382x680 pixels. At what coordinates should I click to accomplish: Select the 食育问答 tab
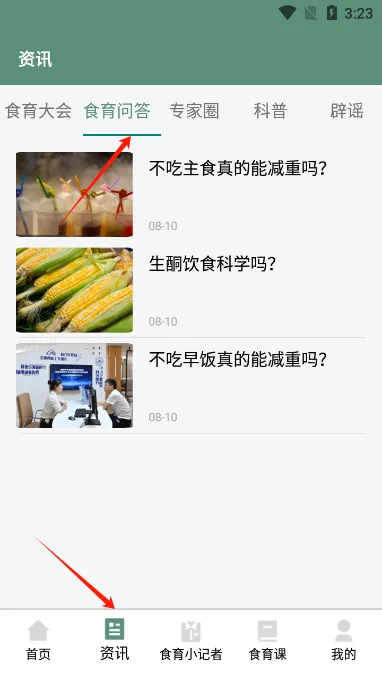coord(117,111)
